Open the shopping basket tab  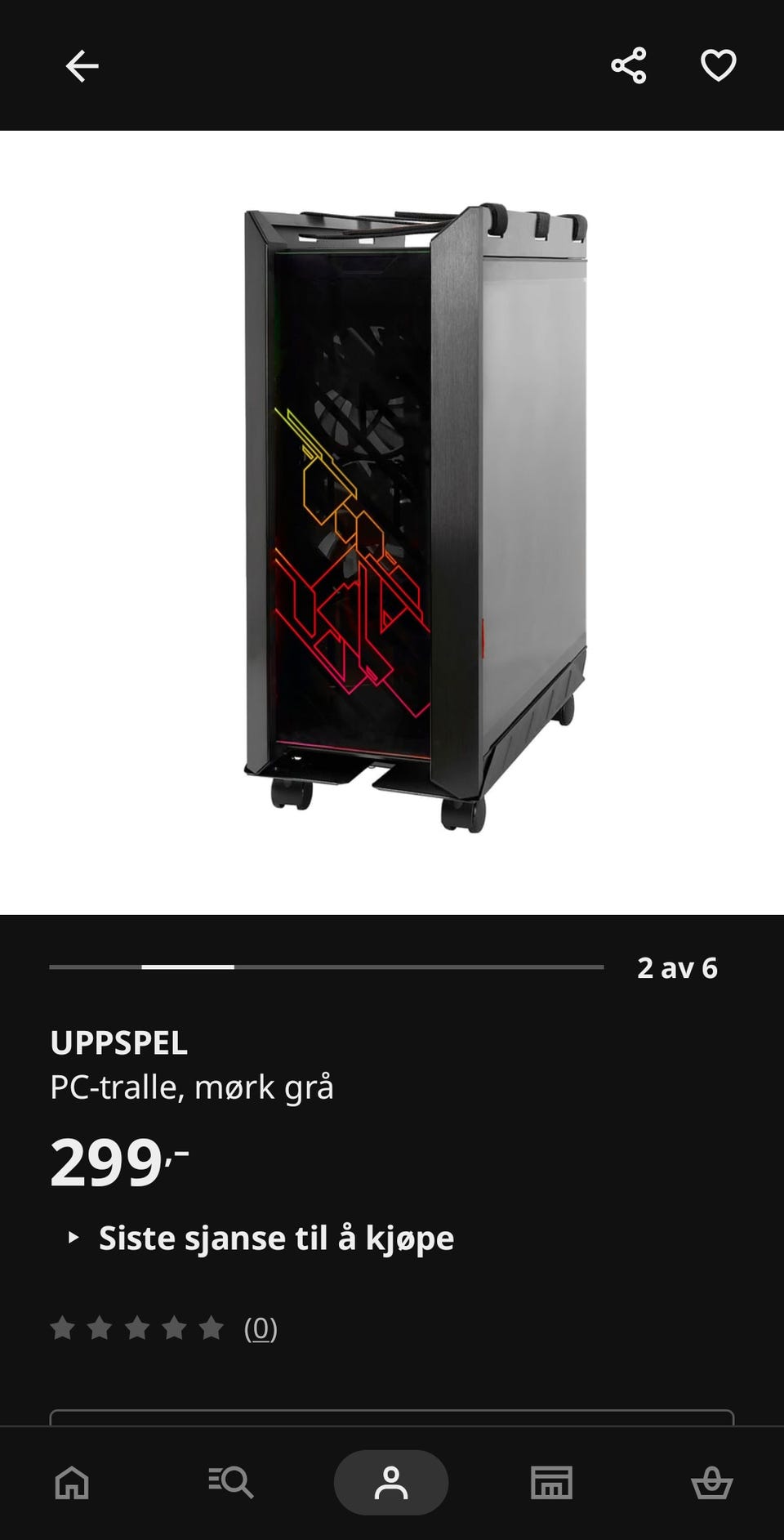pyautogui.click(x=711, y=1482)
